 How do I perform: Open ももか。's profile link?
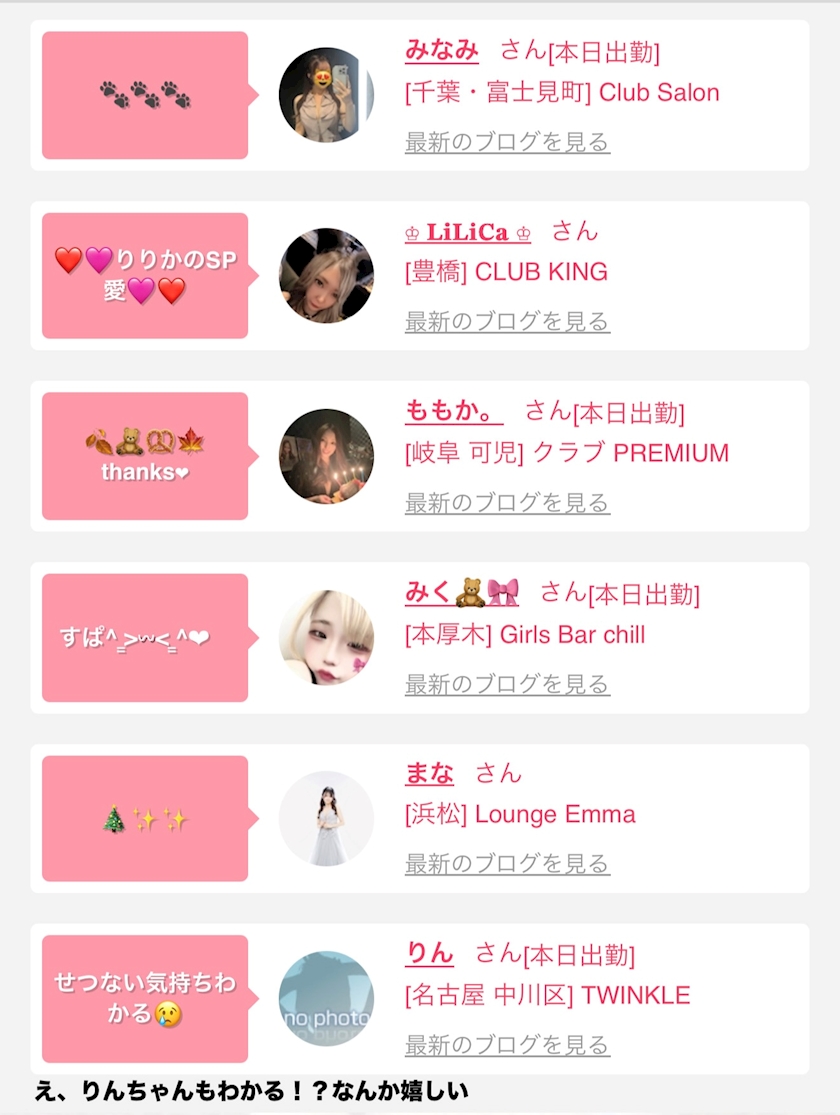[454, 411]
